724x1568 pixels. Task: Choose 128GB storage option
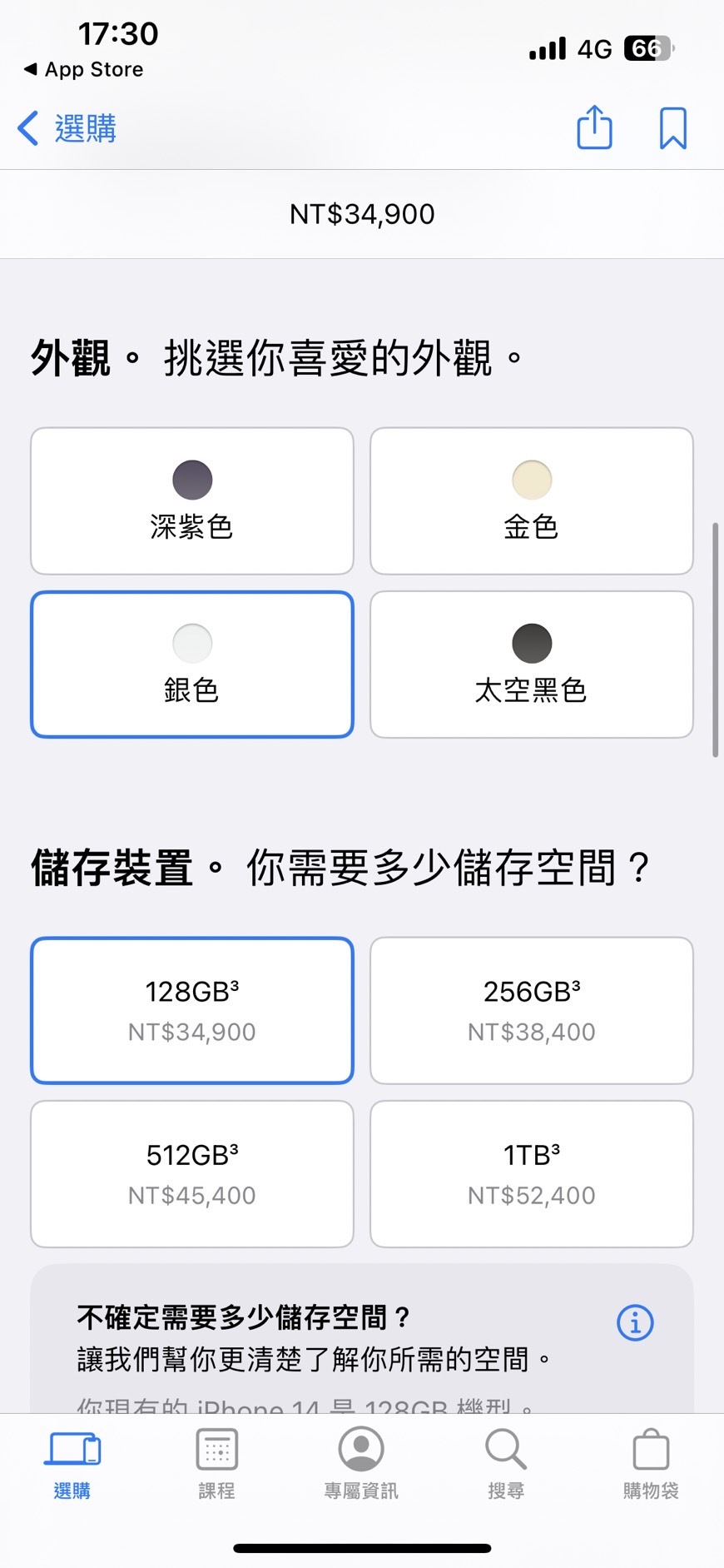click(192, 1010)
